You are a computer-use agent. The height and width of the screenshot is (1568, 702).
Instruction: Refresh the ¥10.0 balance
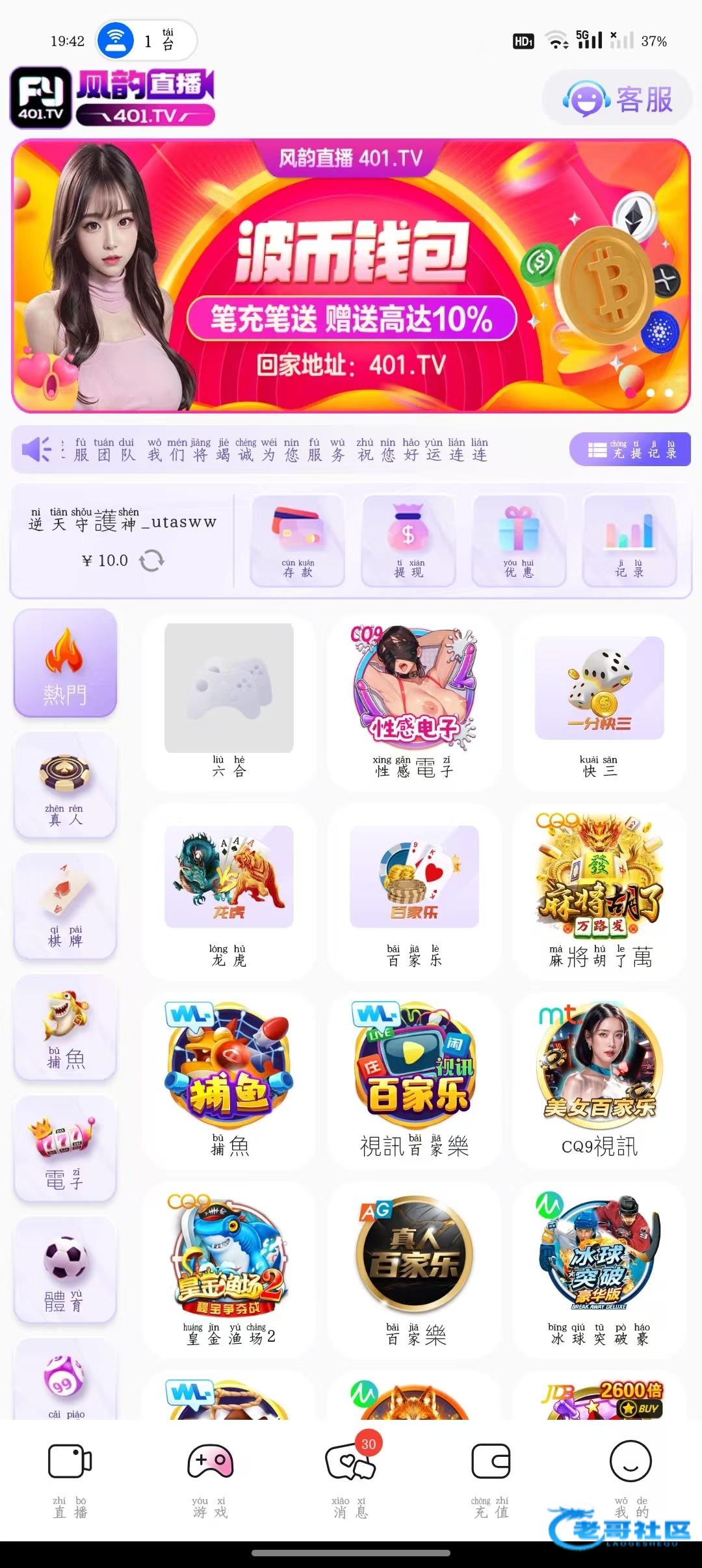click(x=151, y=560)
